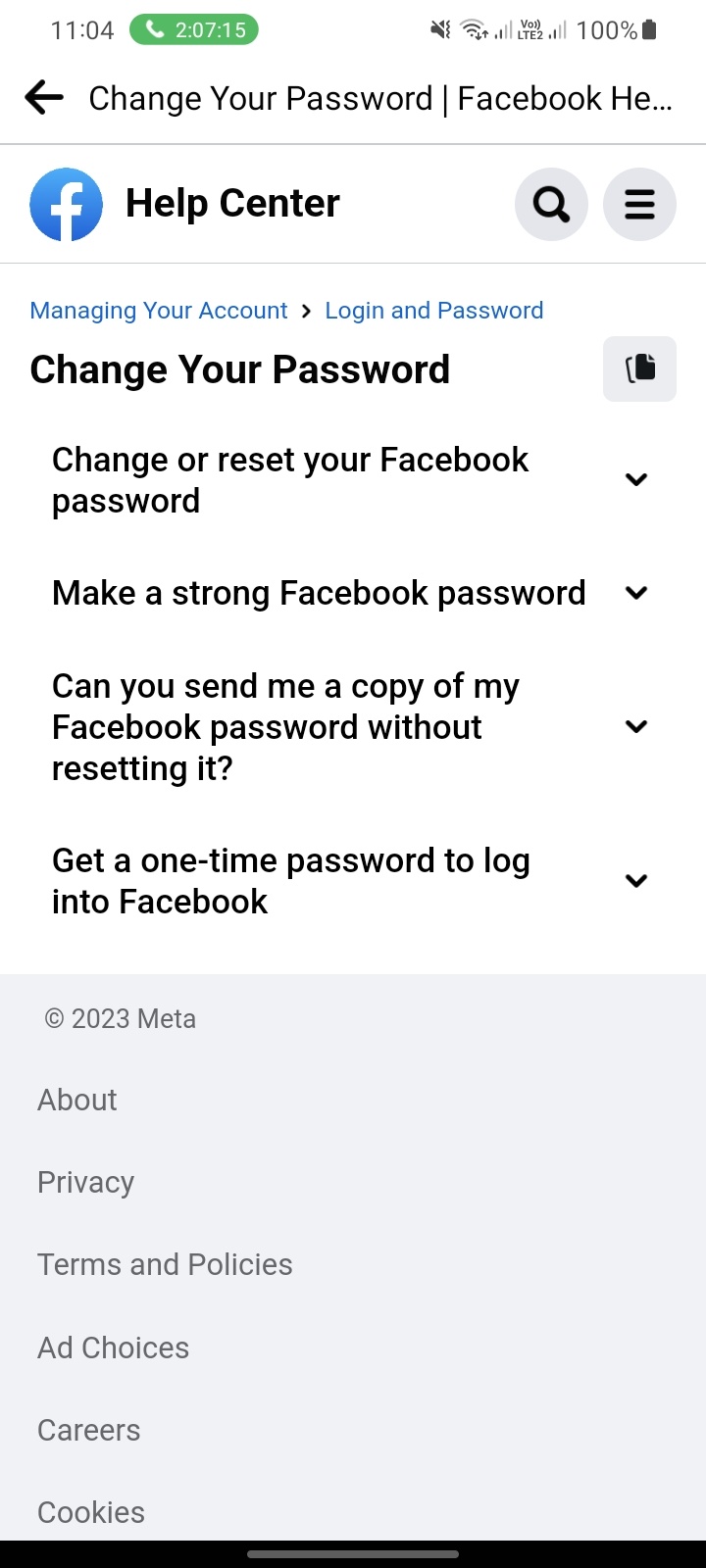
Task: Open the About footer link
Action: pyautogui.click(x=77, y=1100)
